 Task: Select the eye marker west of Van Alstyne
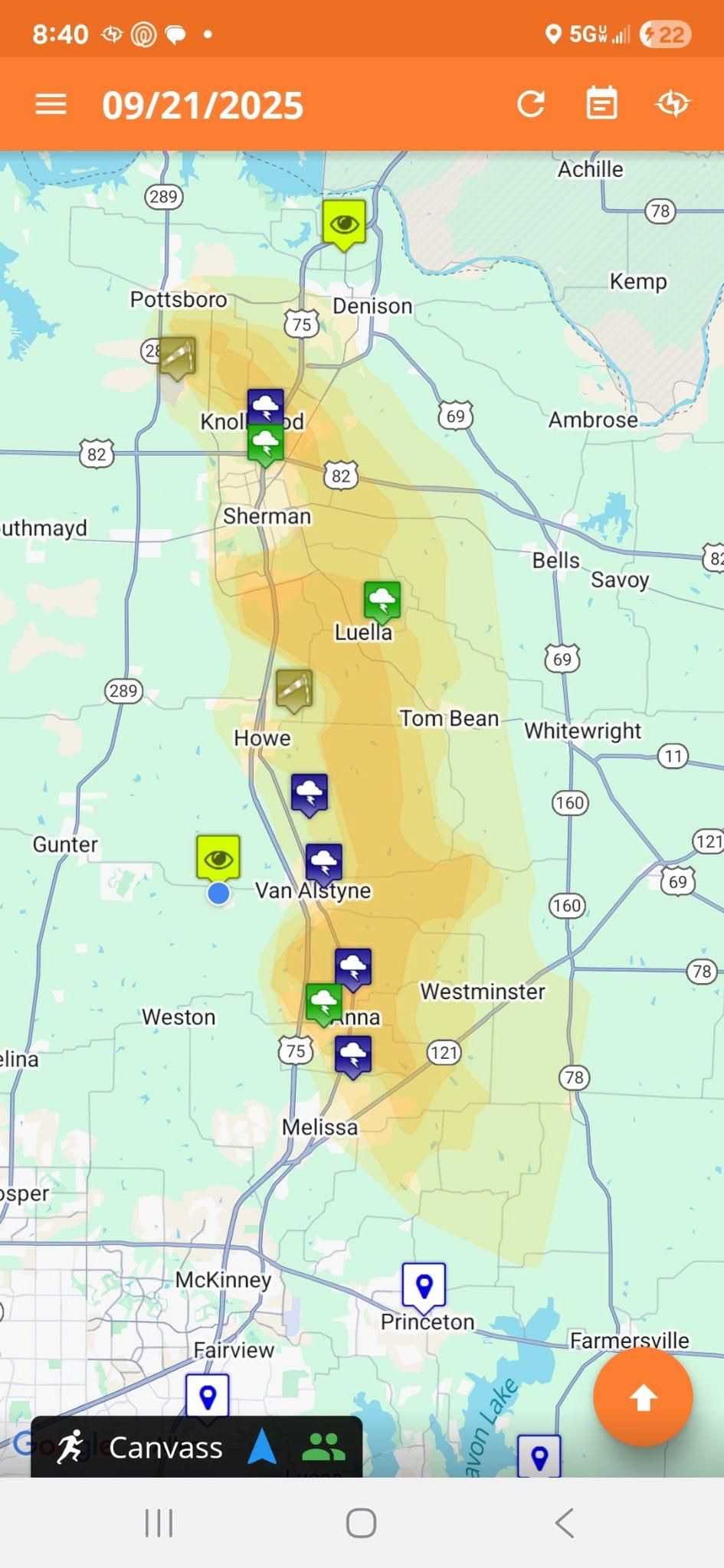(218, 858)
